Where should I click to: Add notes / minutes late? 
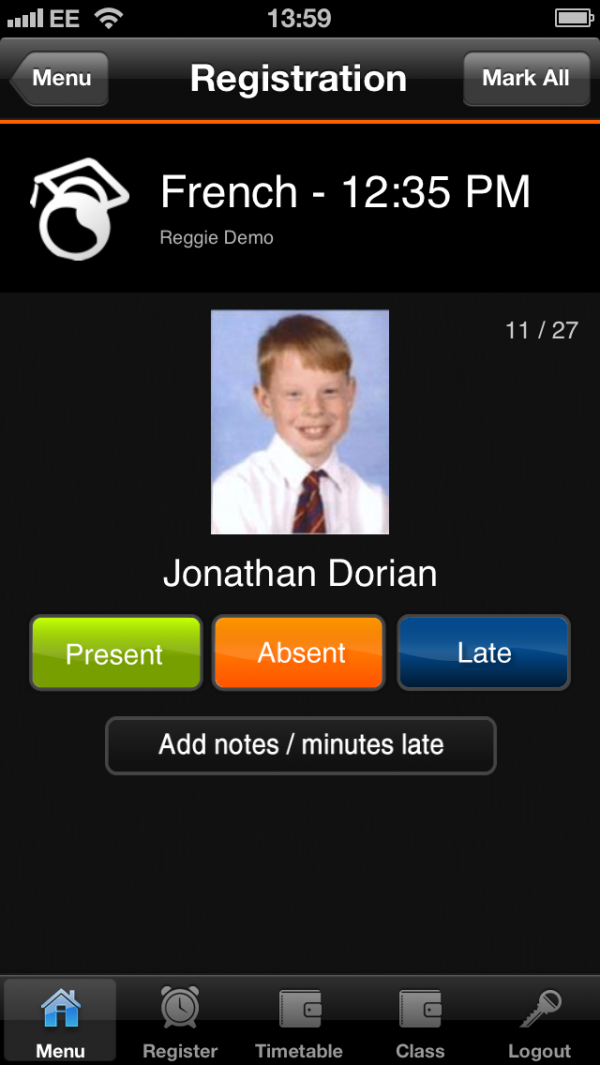pyautogui.click(x=300, y=745)
